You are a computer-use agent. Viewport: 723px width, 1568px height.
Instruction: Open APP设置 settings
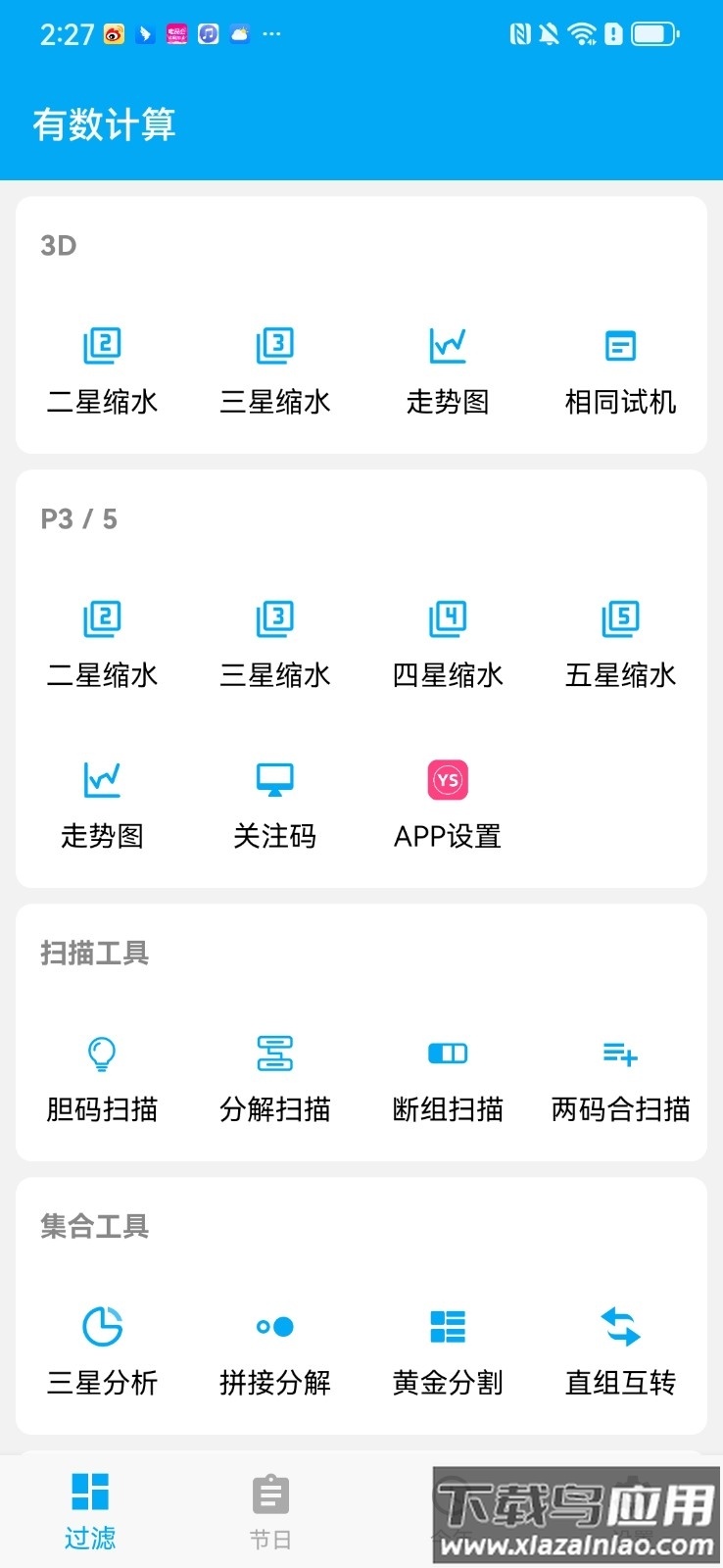[x=448, y=804]
